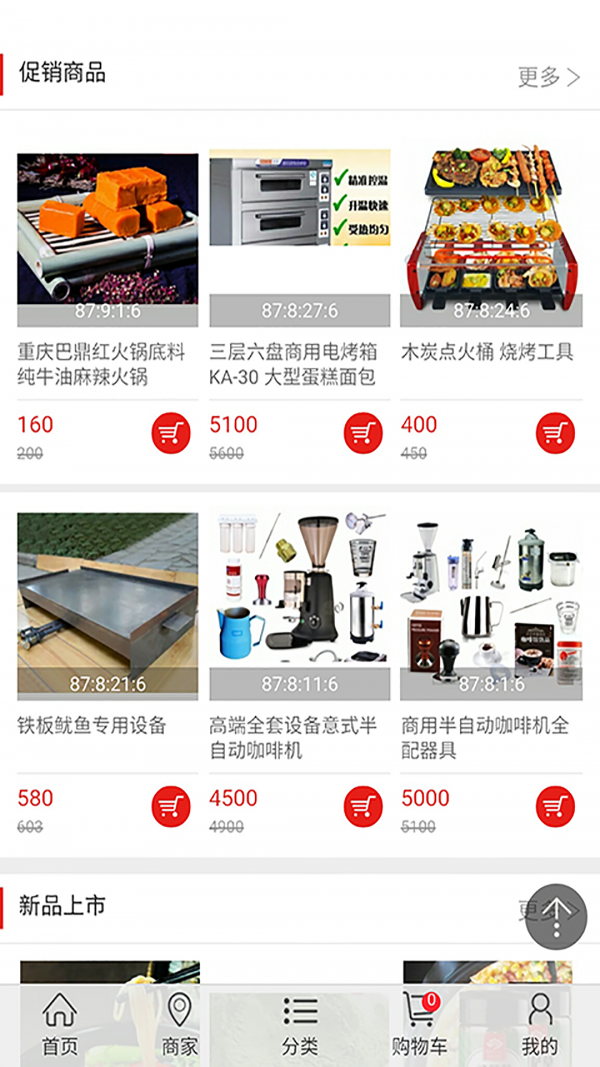Viewport: 600px width, 1067px height.
Task: Add 木炭点火桶 烧烤工具 to cart
Action: coord(555,433)
